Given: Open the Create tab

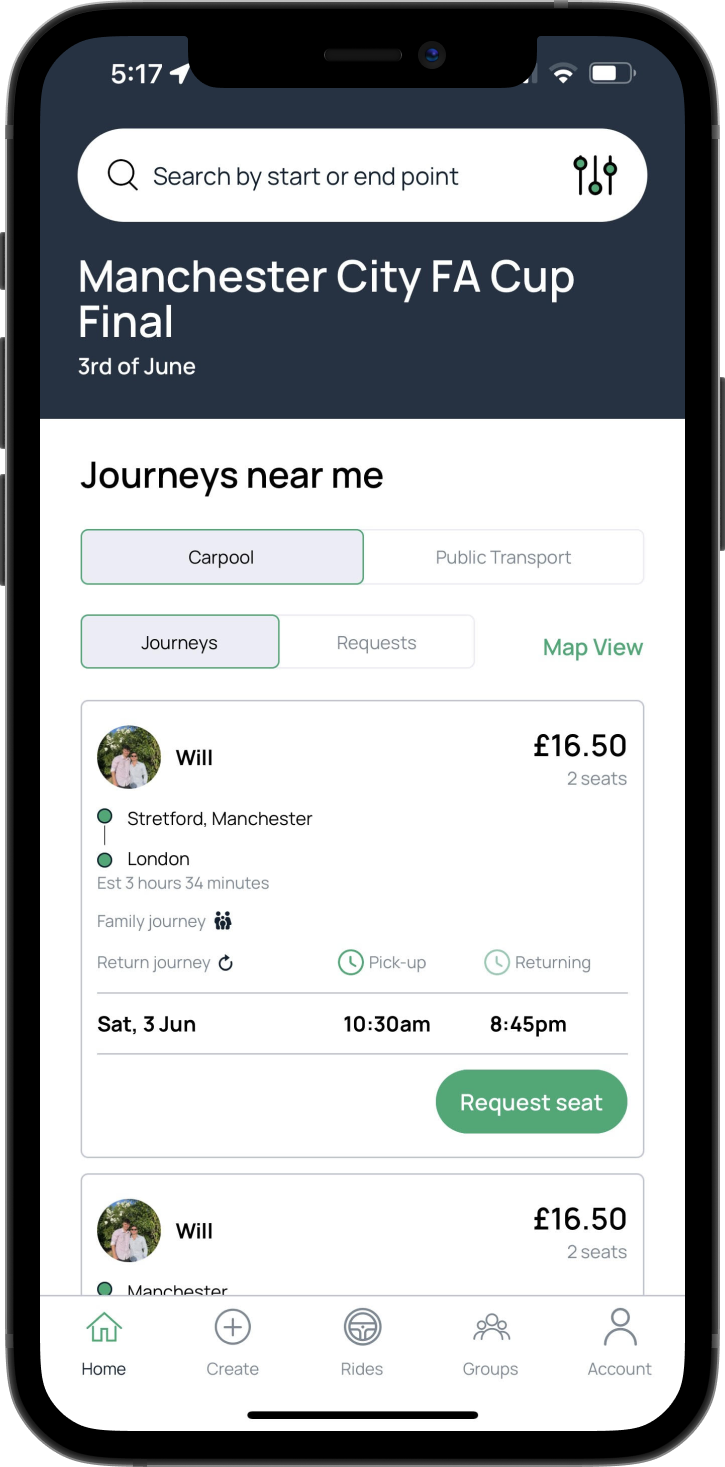Looking at the screenshot, I should (x=232, y=1344).
